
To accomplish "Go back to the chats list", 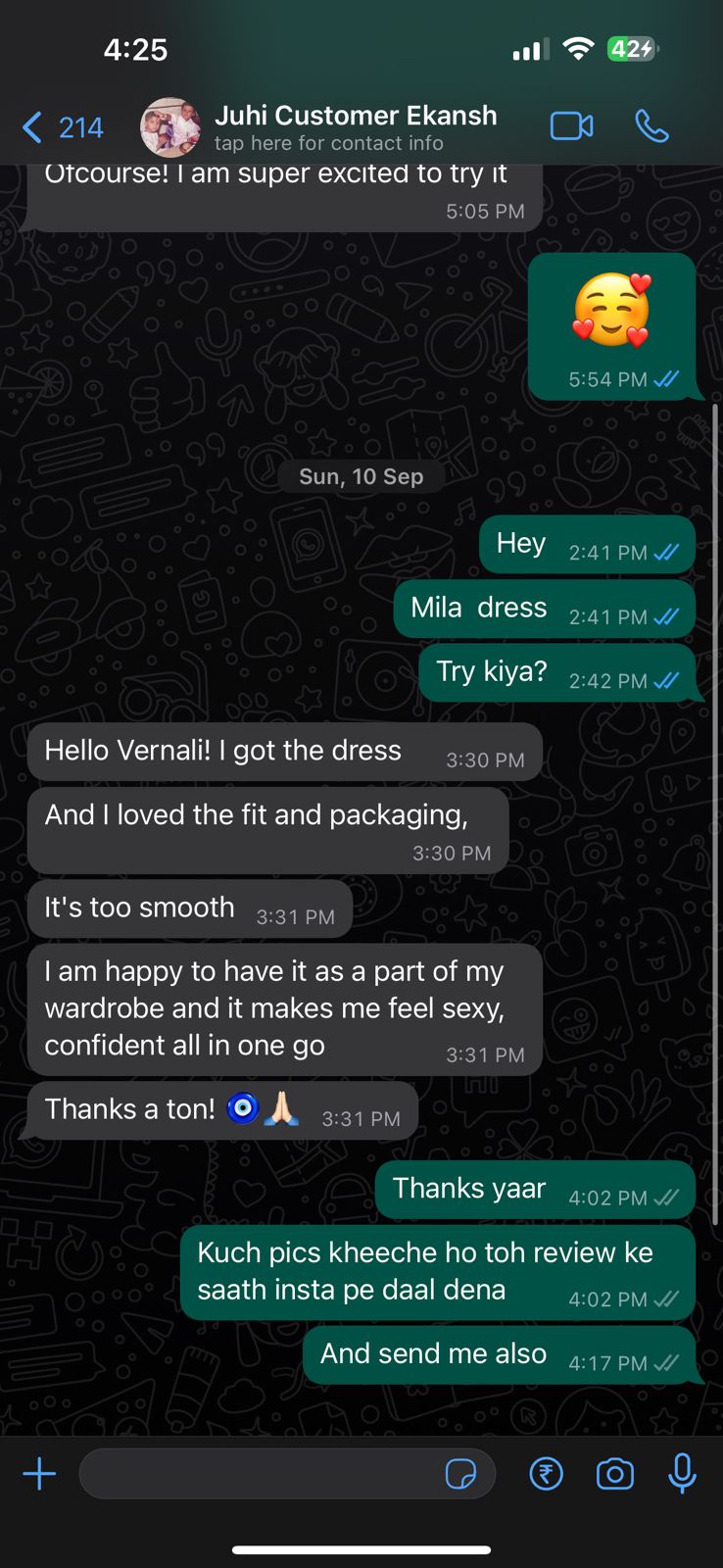I will point(61,127).
